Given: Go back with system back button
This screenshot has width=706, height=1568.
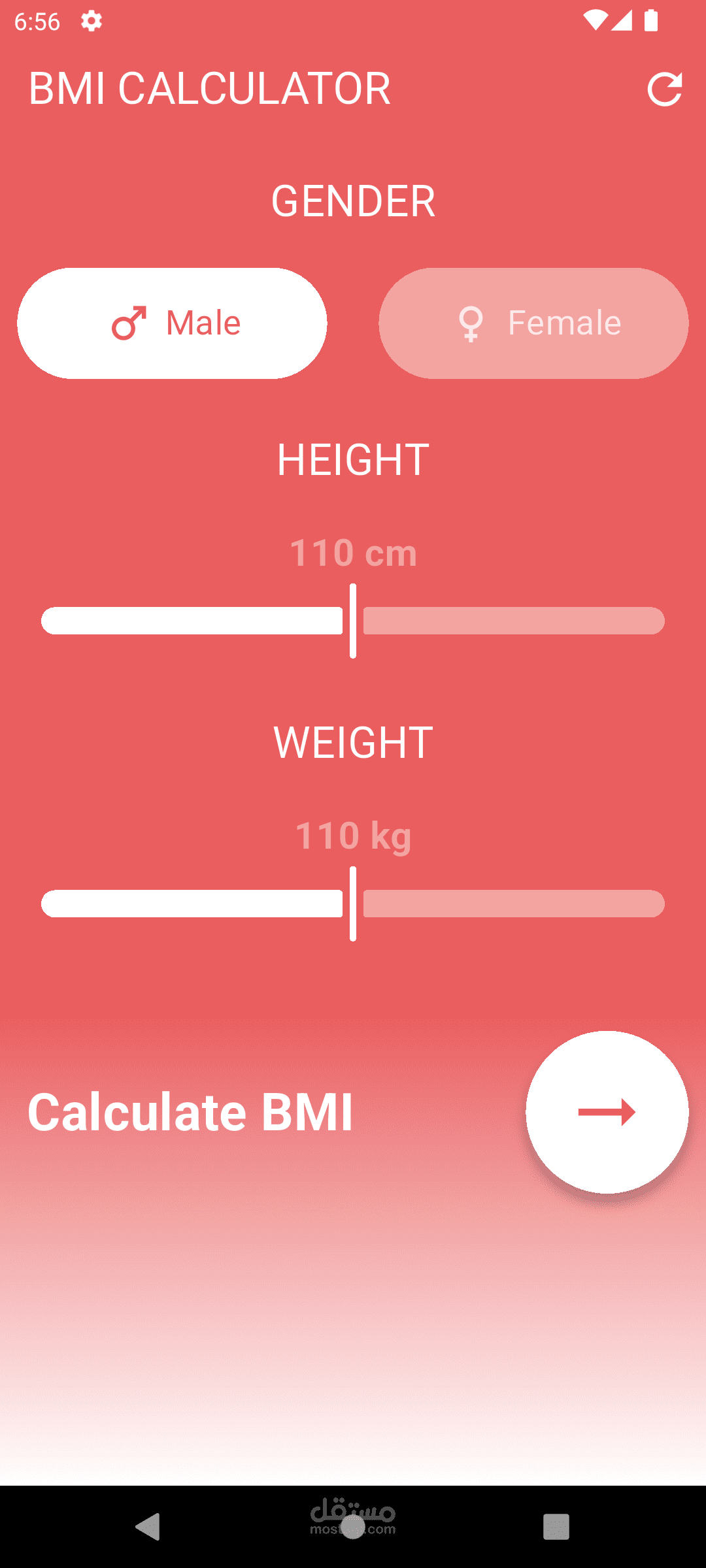Looking at the screenshot, I should (148, 1527).
